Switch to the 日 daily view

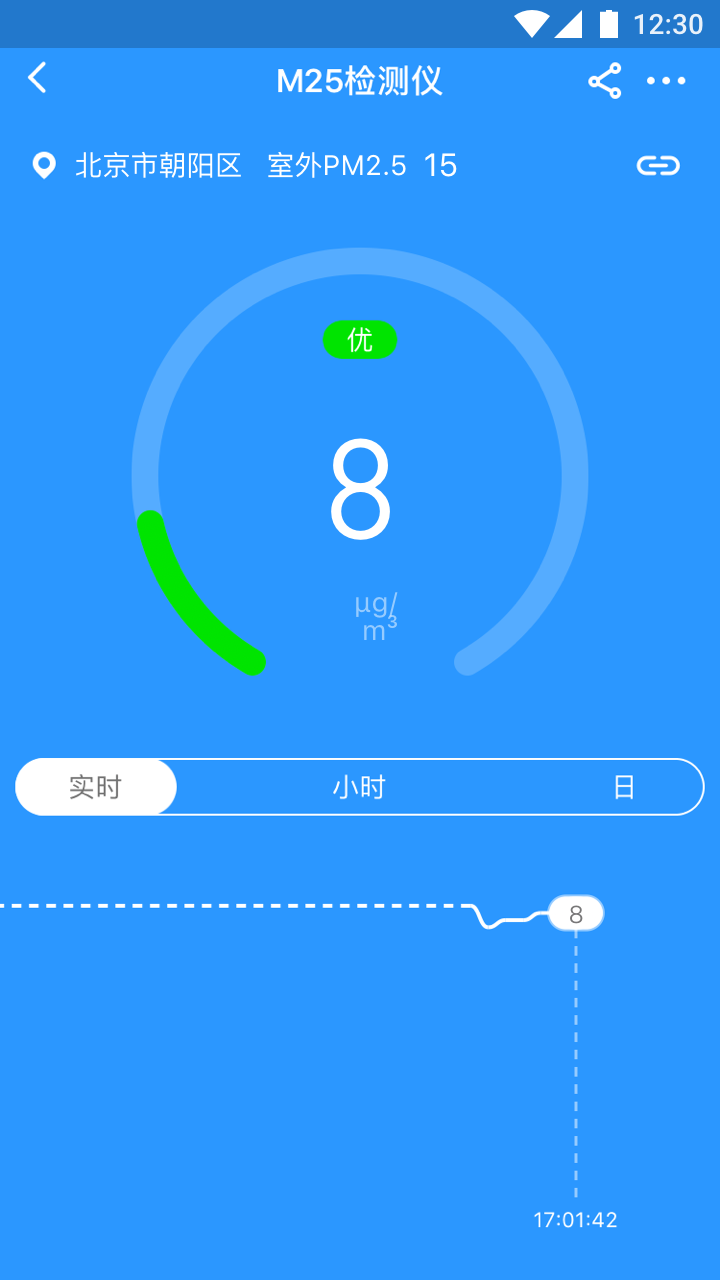coord(624,787)
